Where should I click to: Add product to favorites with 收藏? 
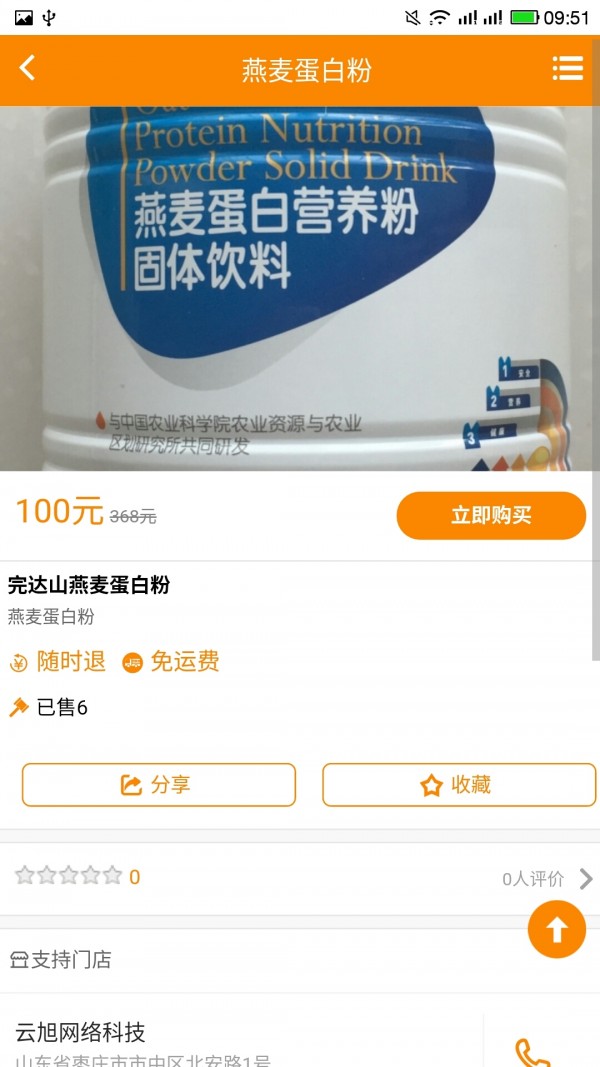[x=458, y=785]
